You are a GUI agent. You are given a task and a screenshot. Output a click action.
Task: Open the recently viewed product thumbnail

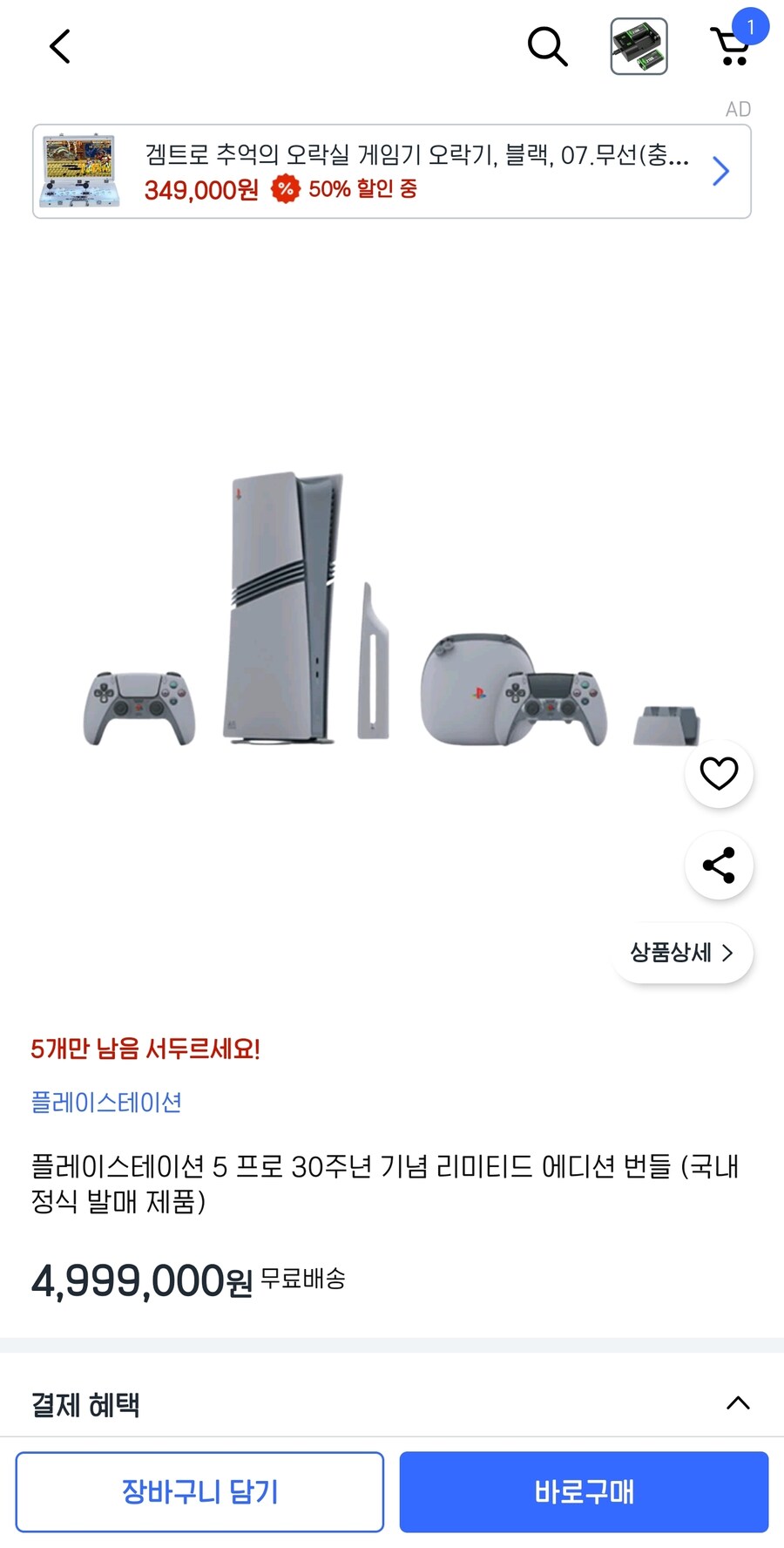639,46
